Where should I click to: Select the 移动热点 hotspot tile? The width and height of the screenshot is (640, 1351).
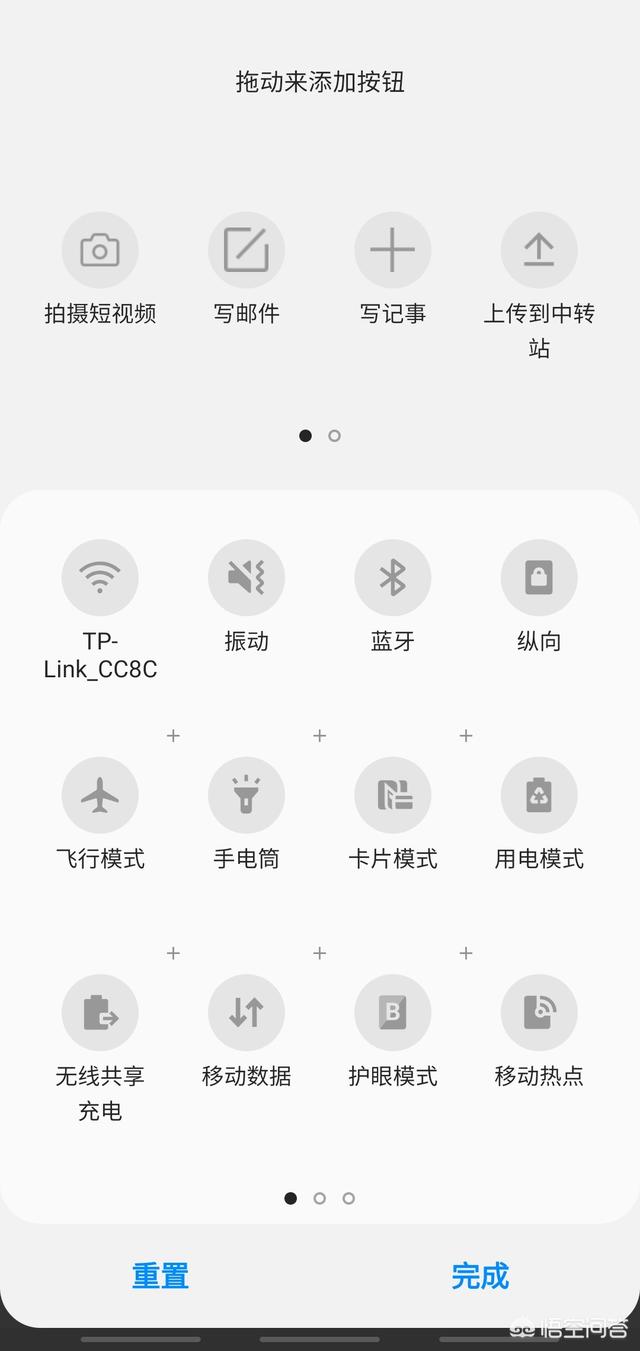coord(539,1013)
